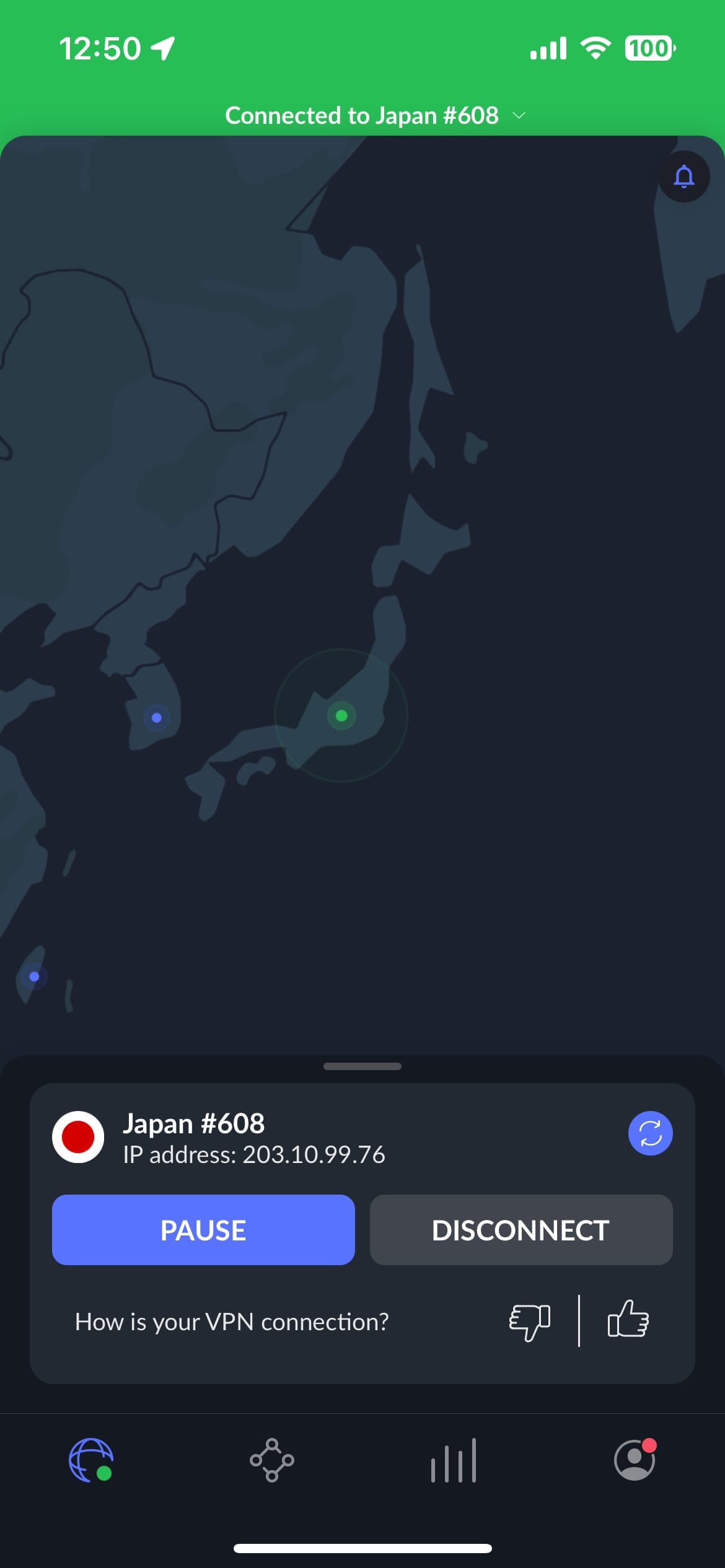Screen dimensions: 725x1568
Task: Disconnect from the Japan #608 server
Action: [521, 1230]
